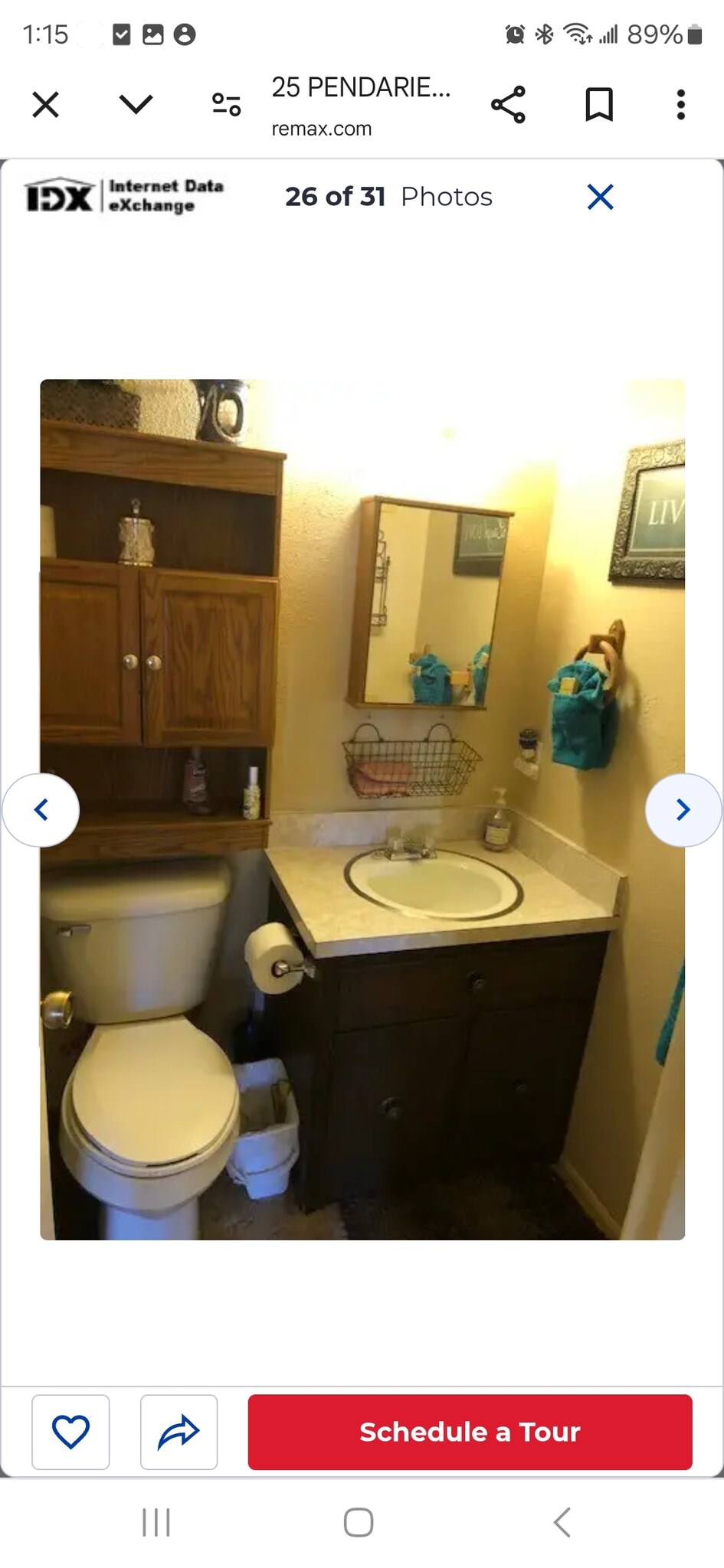Open the bathroom photo
The height and width of the screenshot is (1568, 724).
coord(362,809)
